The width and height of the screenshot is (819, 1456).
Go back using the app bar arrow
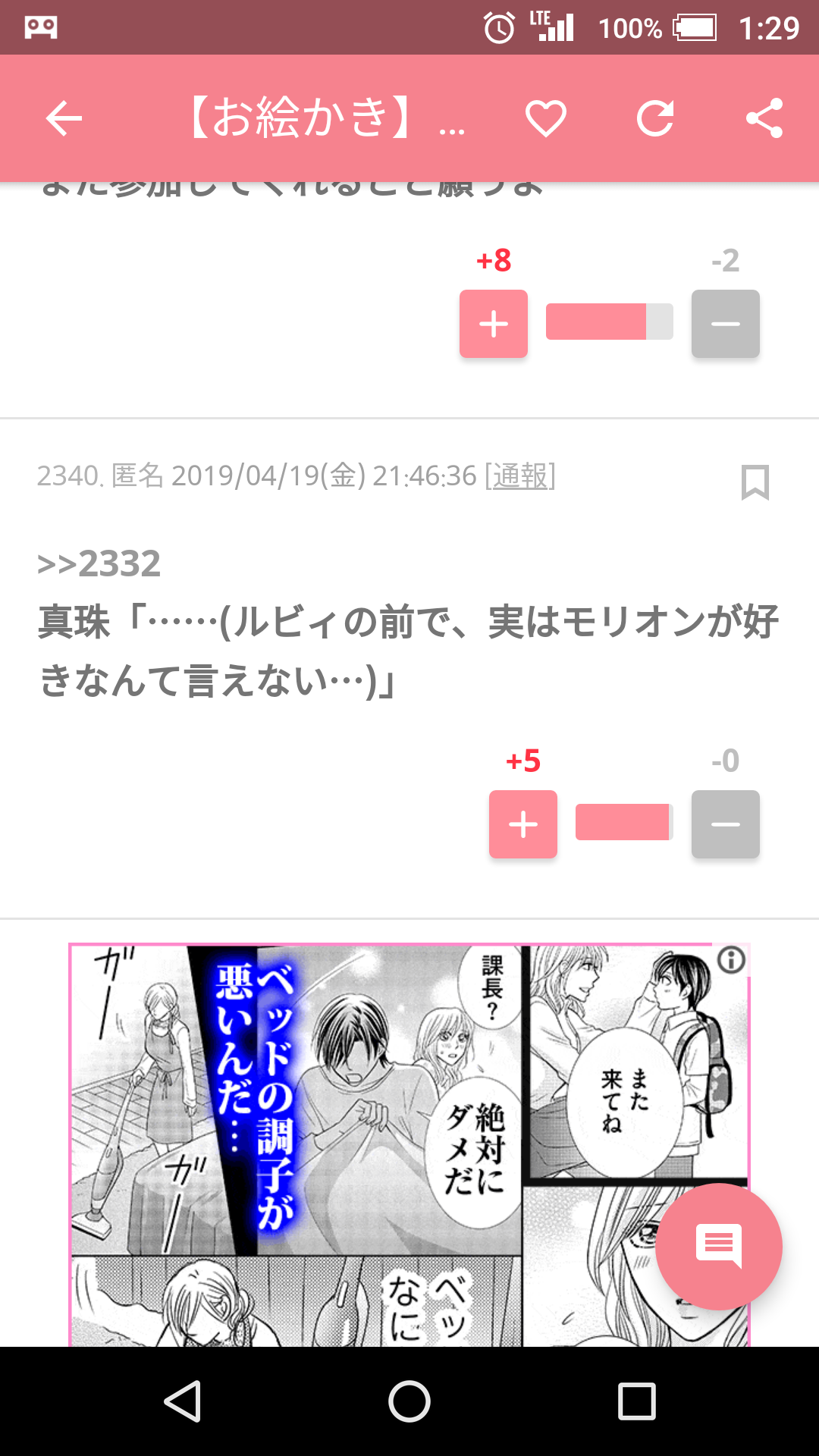click(x=64, y=118)
